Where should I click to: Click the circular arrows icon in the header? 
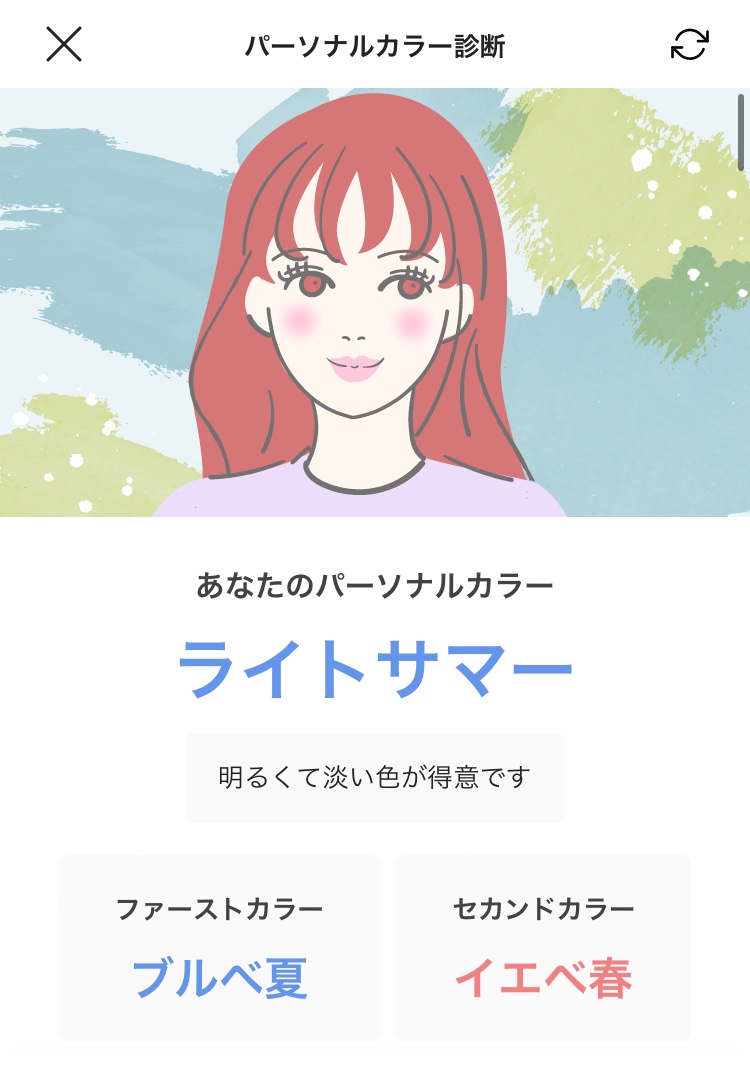pyautogui.click(x=687, y=46)
